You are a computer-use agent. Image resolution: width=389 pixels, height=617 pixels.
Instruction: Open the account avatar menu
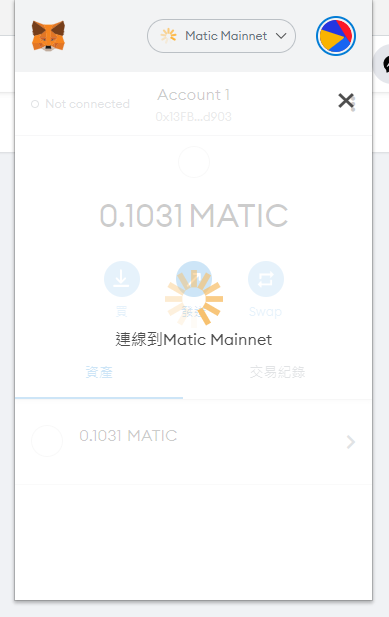click(336, 36)
